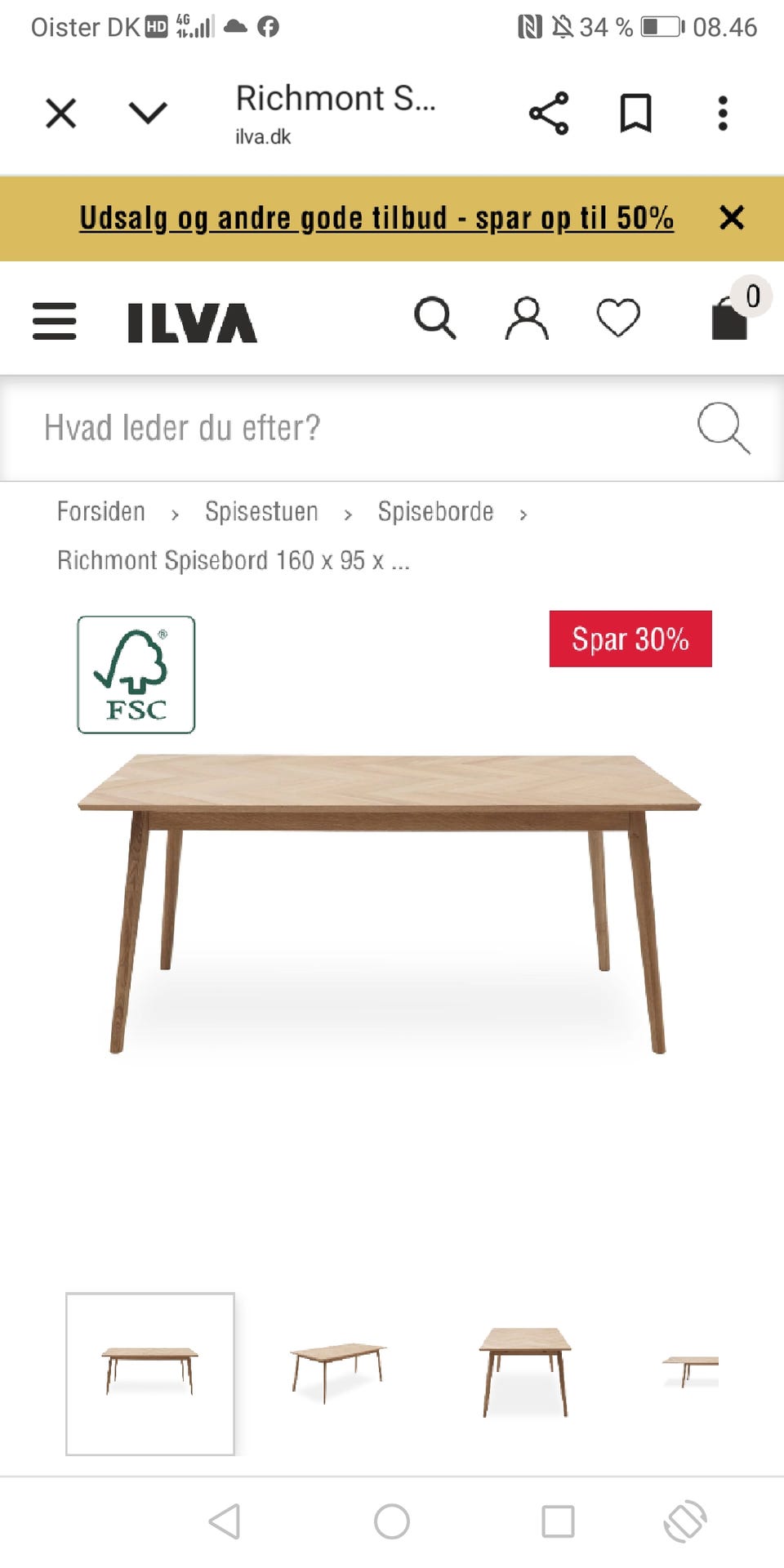Open the search icon in the ILVA header
This screenshot has height=1568, width=784.
pos(437,318)
